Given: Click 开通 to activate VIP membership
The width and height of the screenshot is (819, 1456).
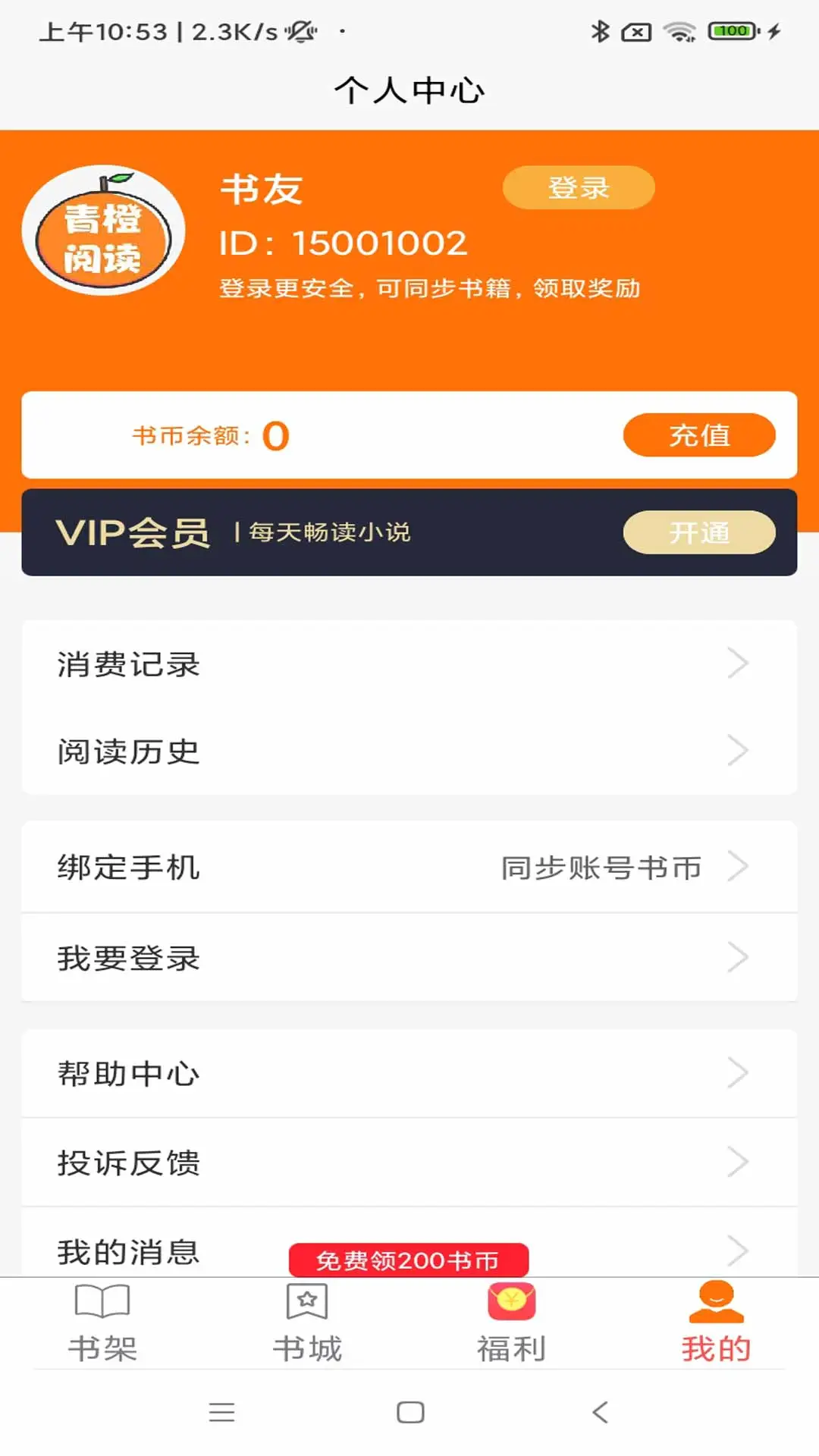Looking at the screenshot, I should click(x=697, y=533).
